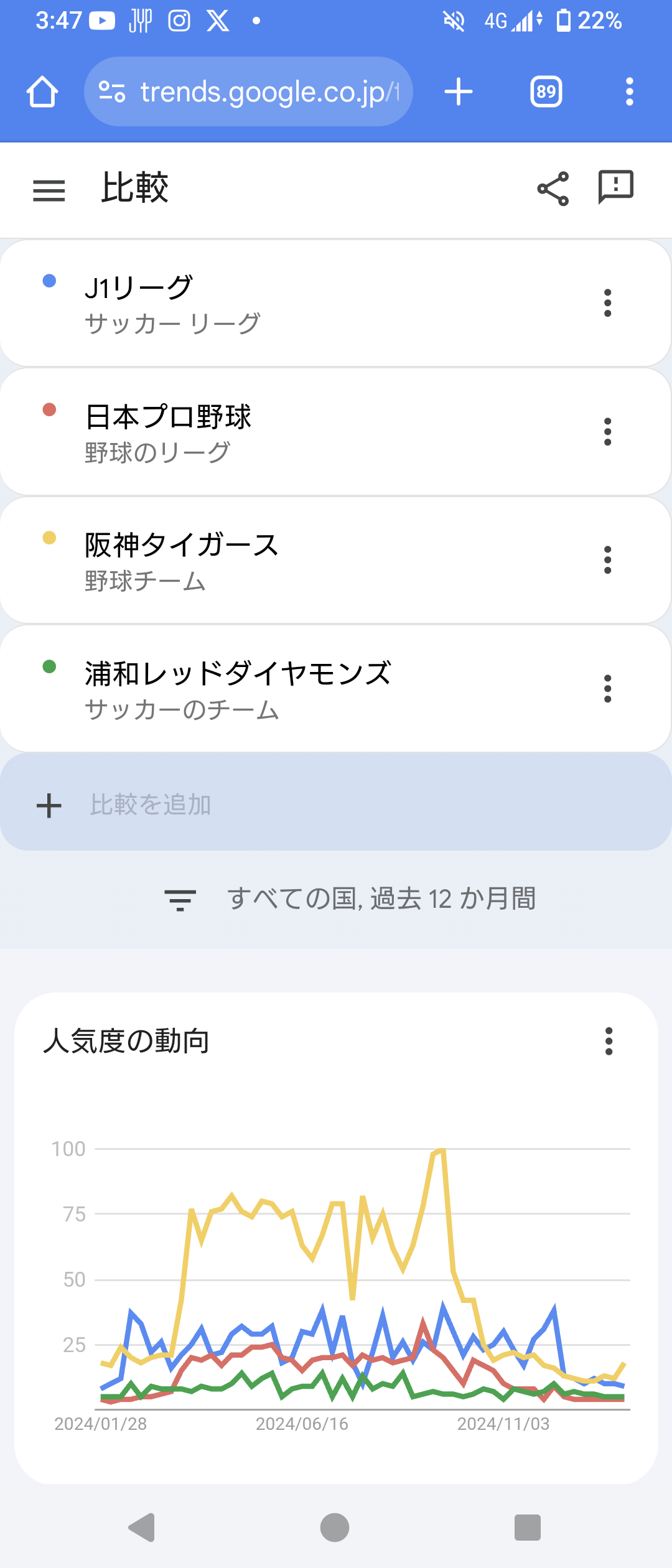
Task: Open options for 浦和レッドダイヤモンズ
Action: pyautogui.click(x=607, y=689)
